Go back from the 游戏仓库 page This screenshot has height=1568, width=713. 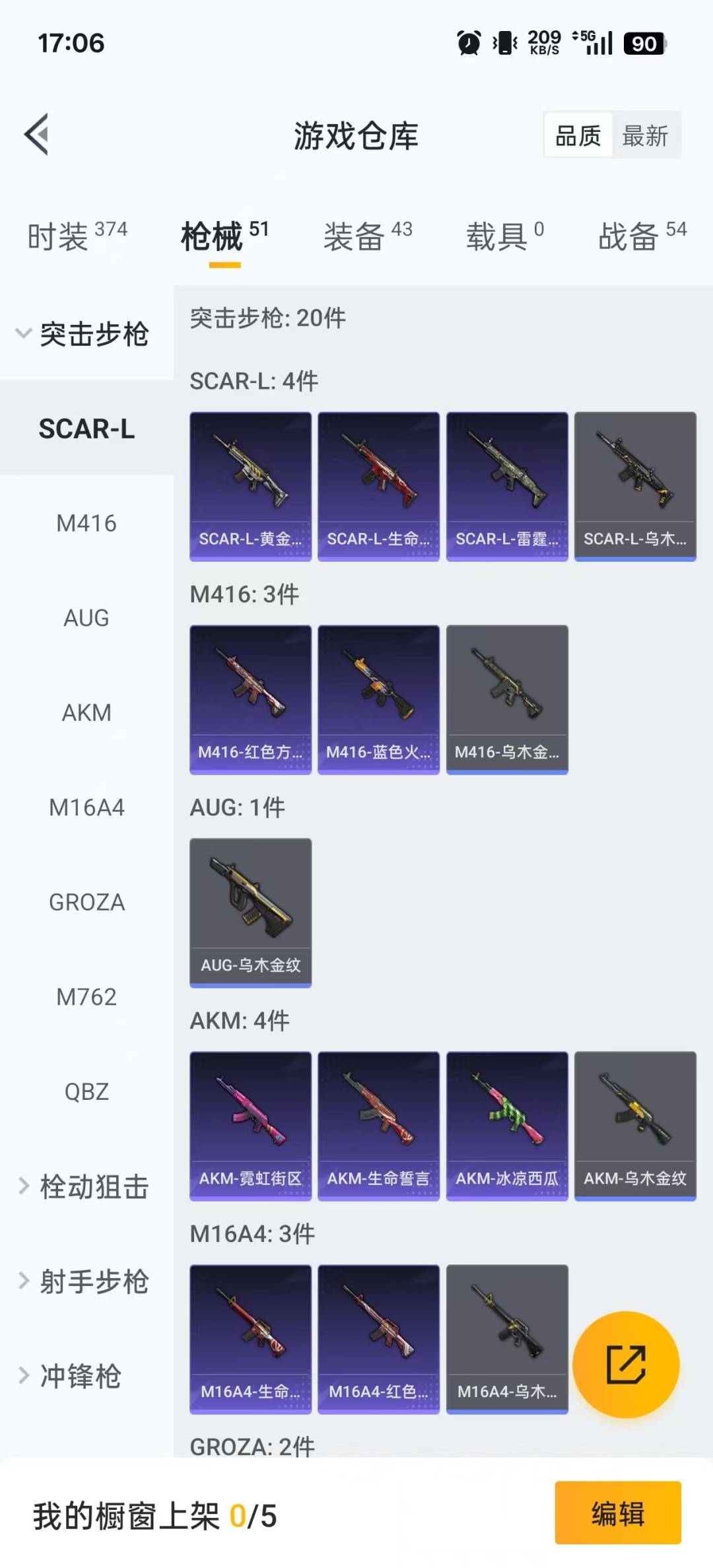click(37, 135)
